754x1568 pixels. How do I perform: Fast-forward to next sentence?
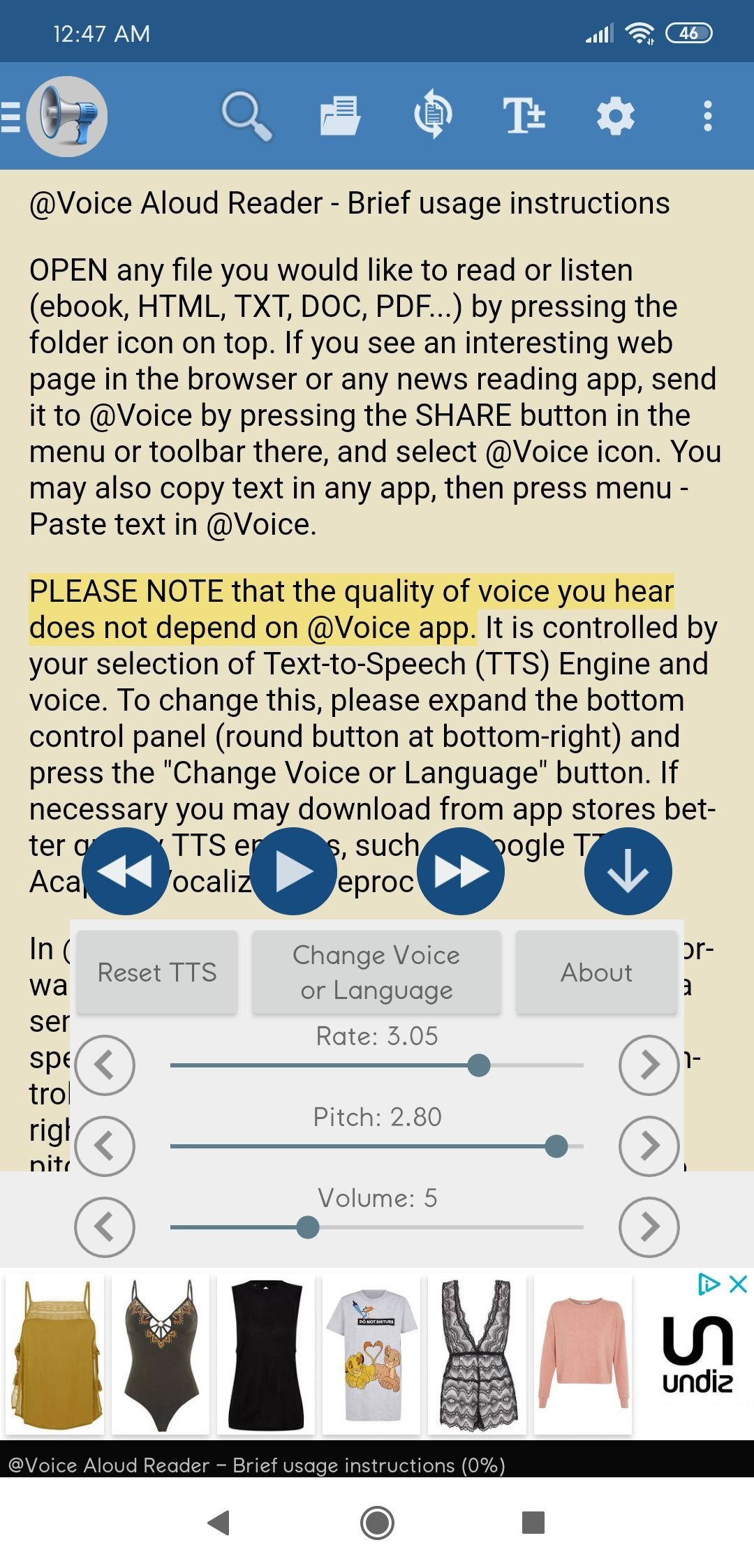pyautogui.click(x=461, y=871)
